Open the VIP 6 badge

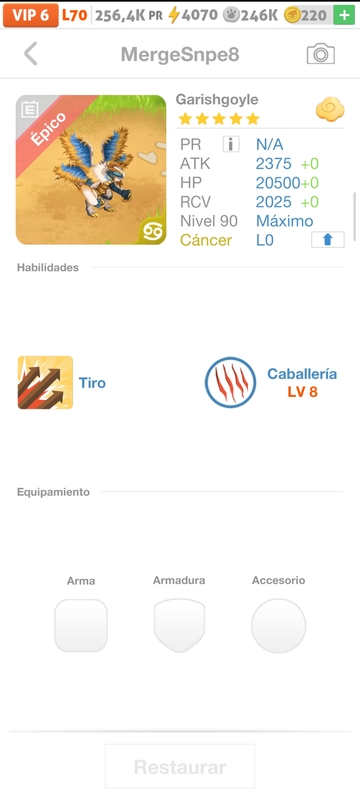[31, 15]
